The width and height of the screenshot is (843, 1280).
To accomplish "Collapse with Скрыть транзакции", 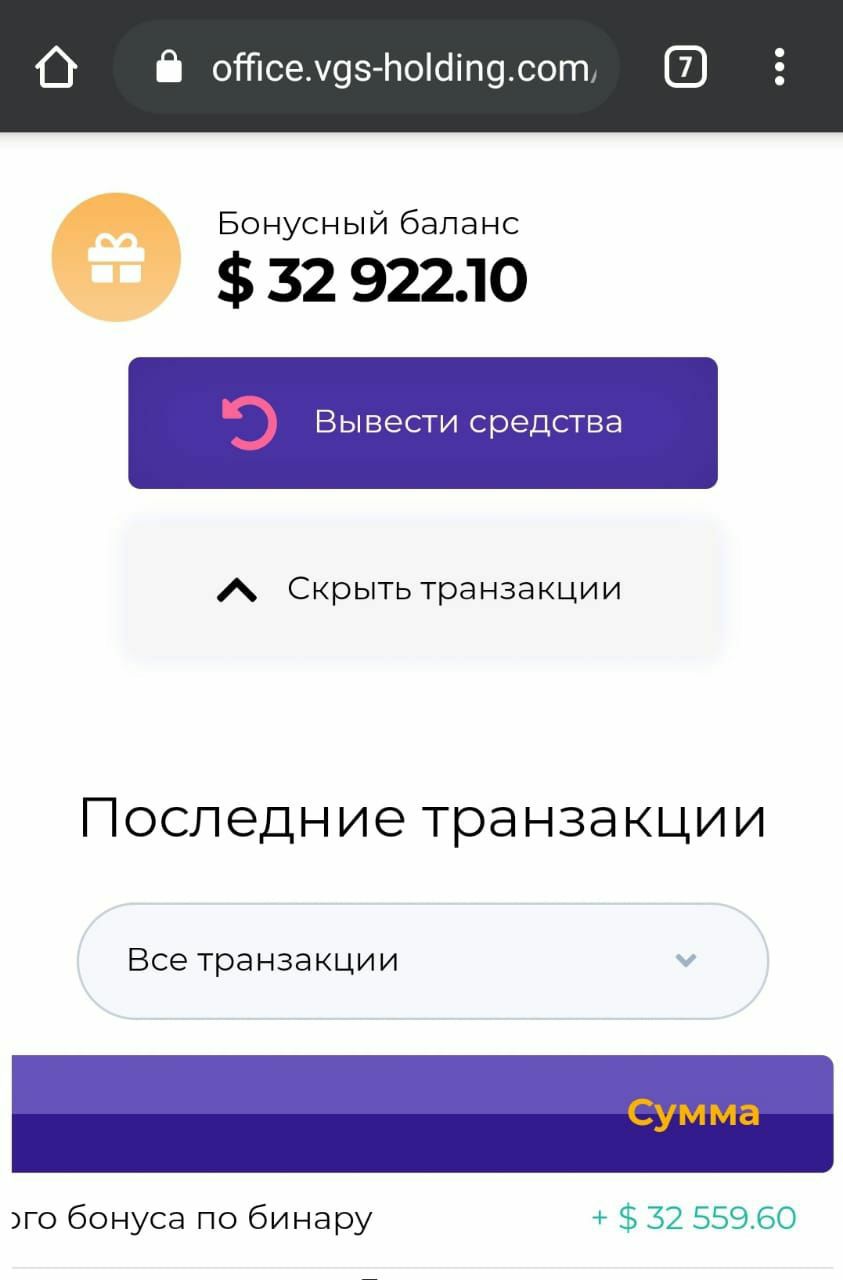I will (422, 589).
